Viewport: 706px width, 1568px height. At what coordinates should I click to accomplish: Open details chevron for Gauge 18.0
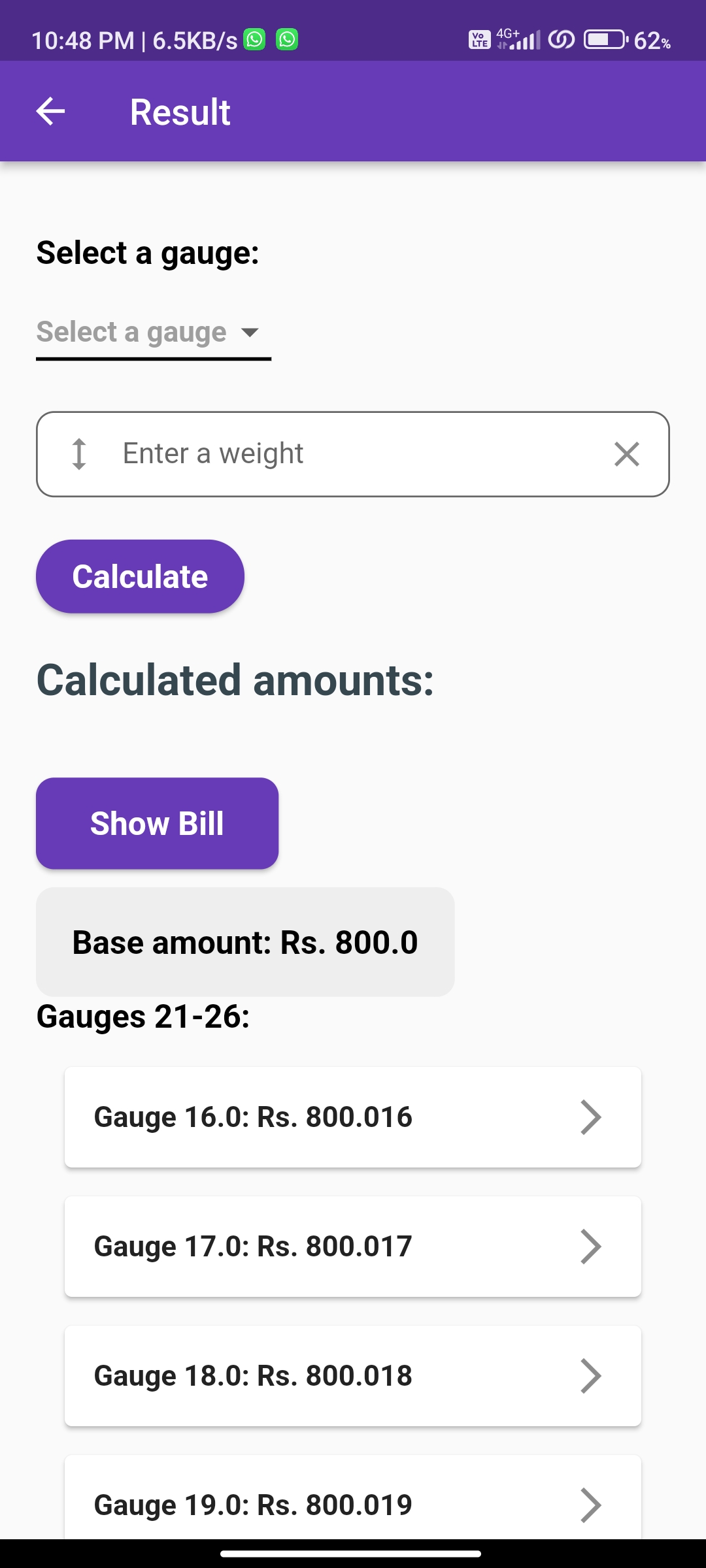592,1375
